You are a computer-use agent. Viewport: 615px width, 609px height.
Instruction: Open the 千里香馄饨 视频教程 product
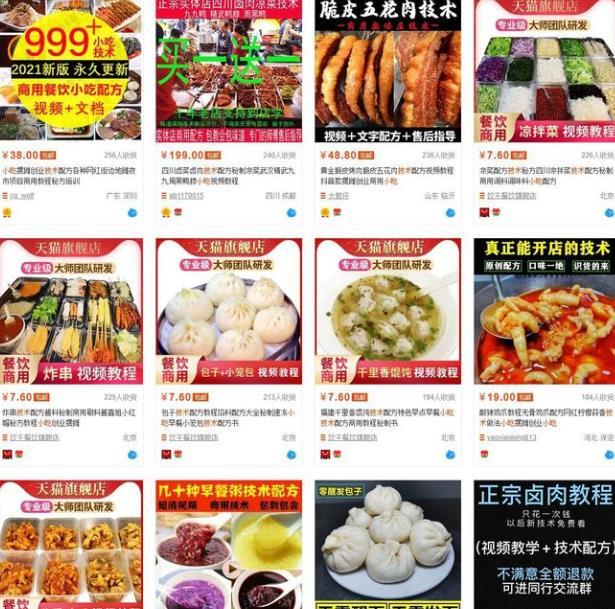click(x=387, y=310)
